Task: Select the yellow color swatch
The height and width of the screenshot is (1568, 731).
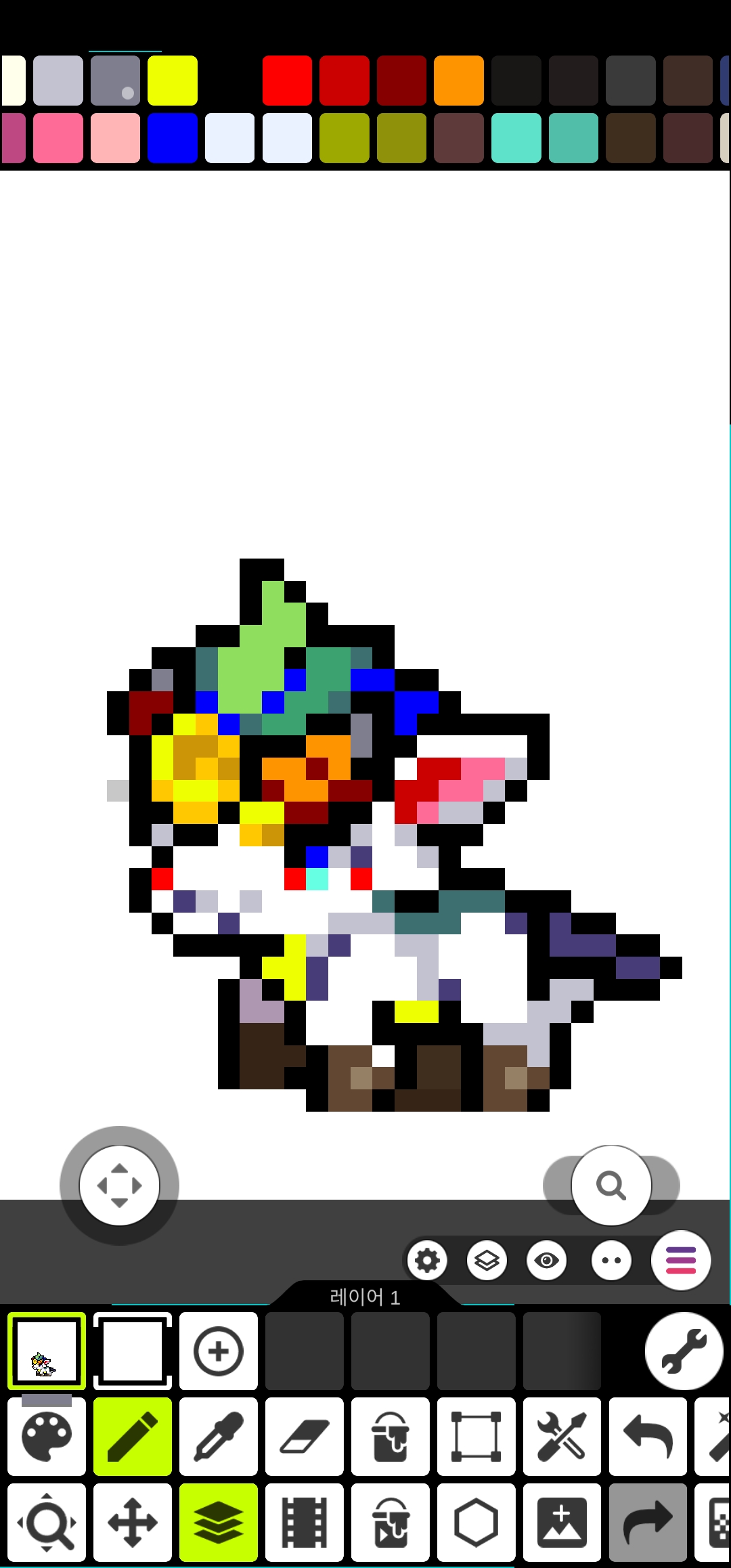Action: point(173,81)
